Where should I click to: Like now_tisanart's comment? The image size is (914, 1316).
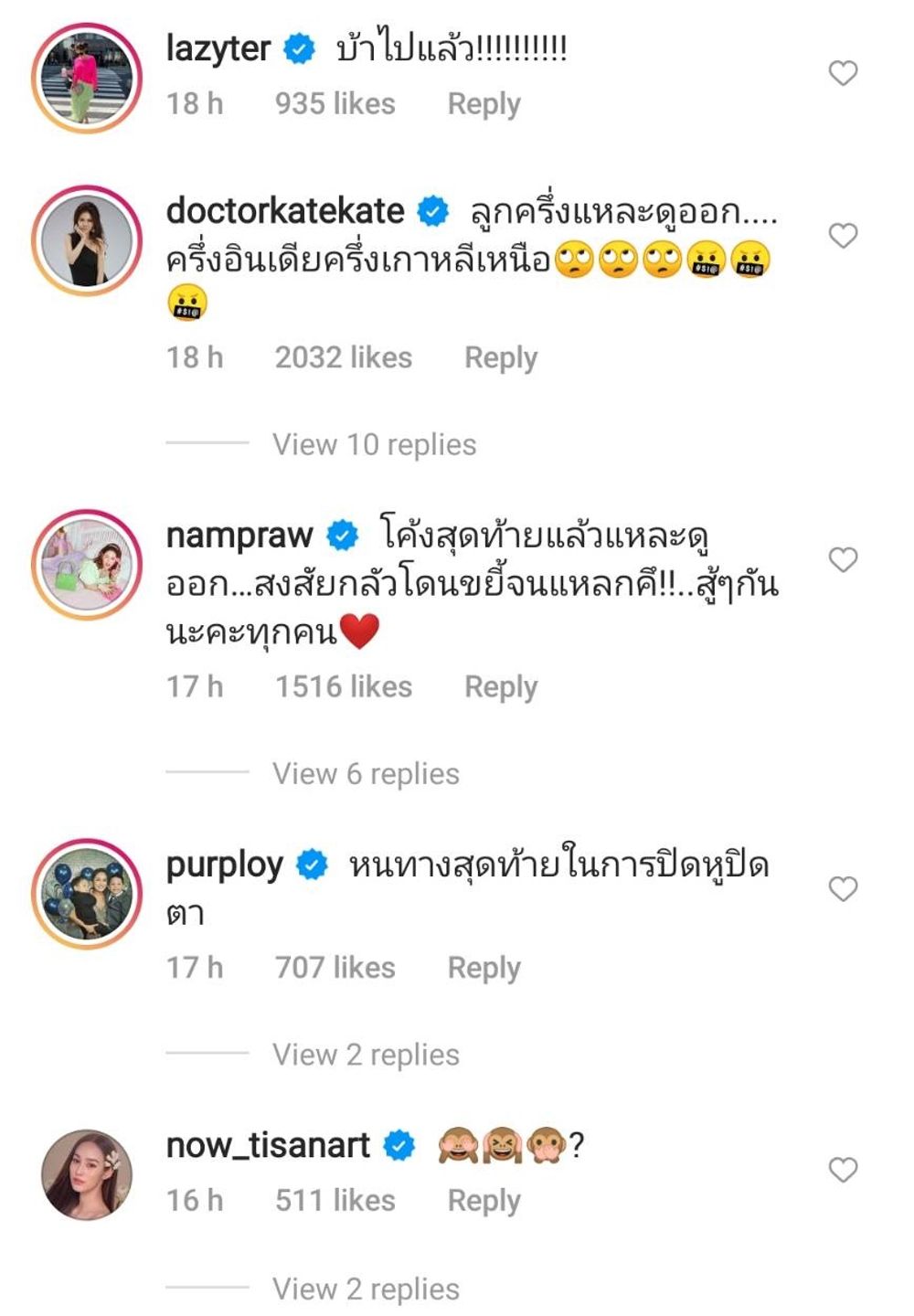[843, 1170]
